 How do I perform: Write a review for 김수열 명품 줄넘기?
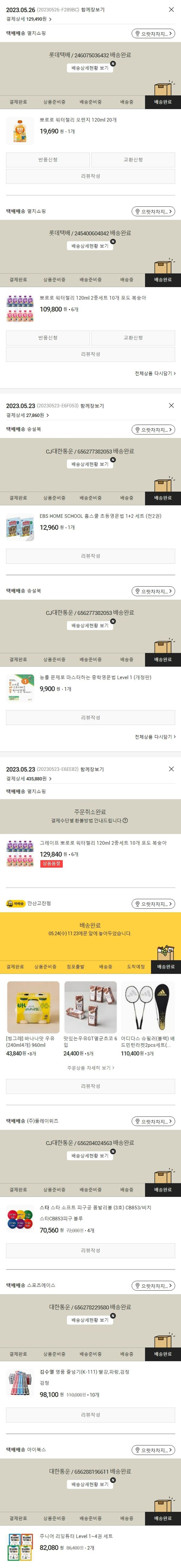coord(90,1415)
